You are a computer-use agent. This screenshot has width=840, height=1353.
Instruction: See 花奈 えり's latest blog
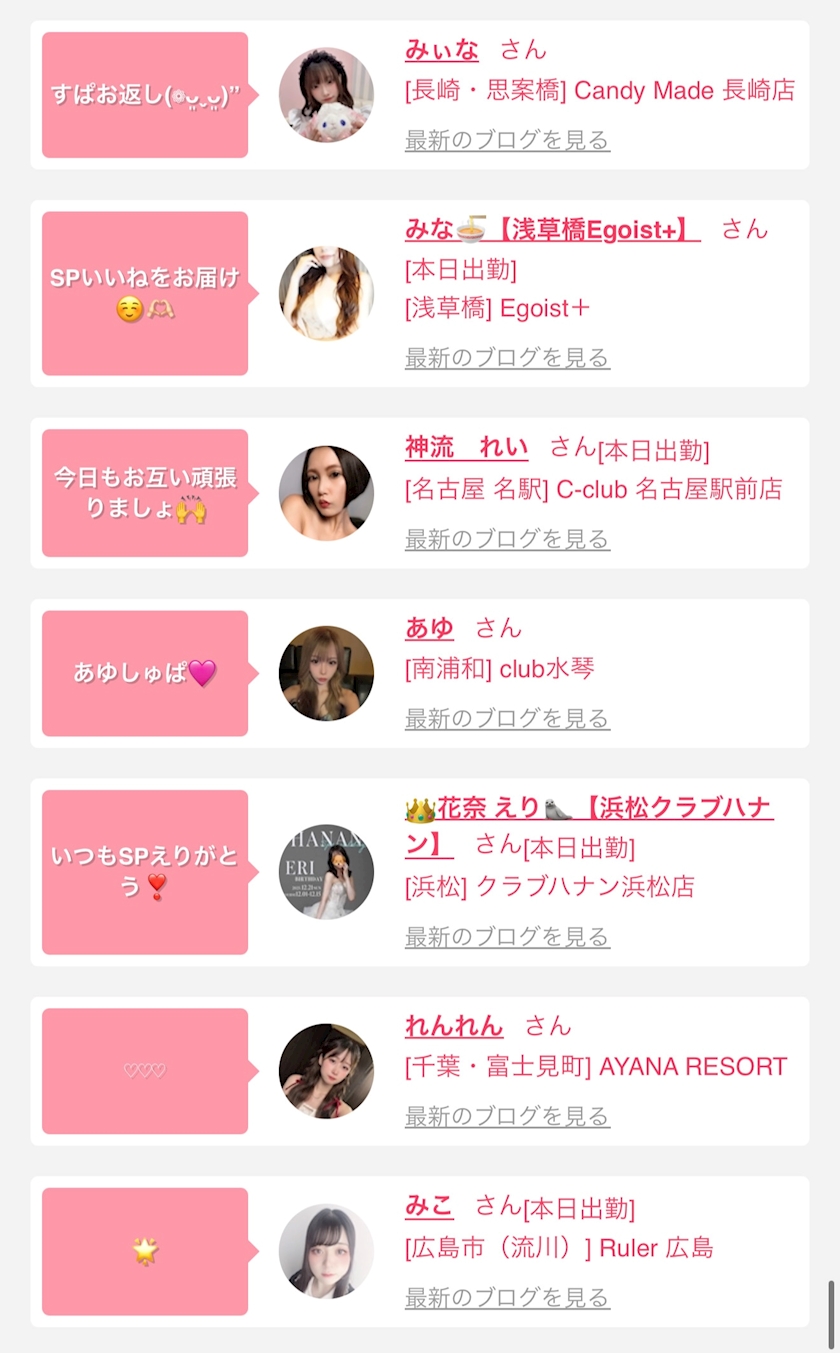click(507, 937)
